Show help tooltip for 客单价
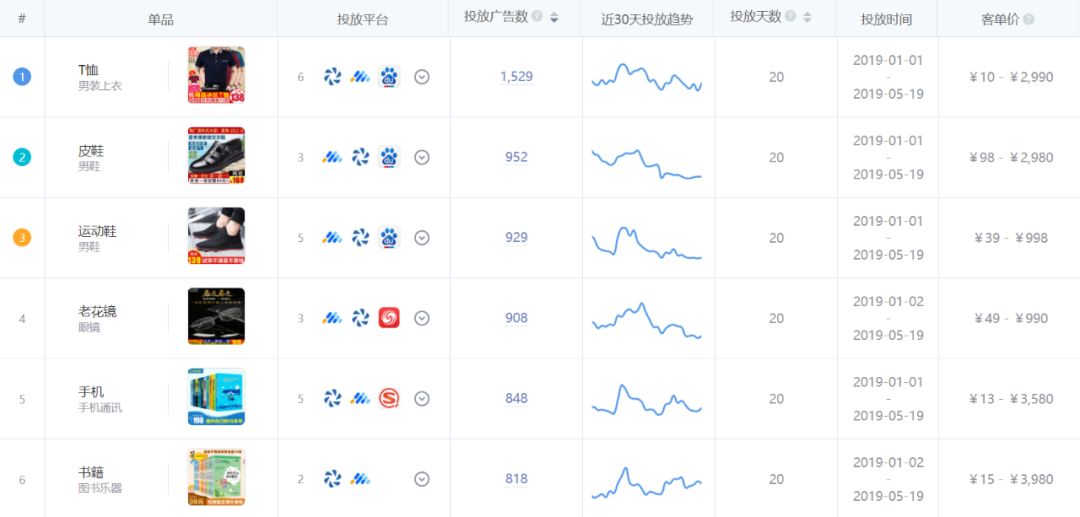Image resolution: width=1080 pixels, height=517 pixels. tap(1028, 19)
